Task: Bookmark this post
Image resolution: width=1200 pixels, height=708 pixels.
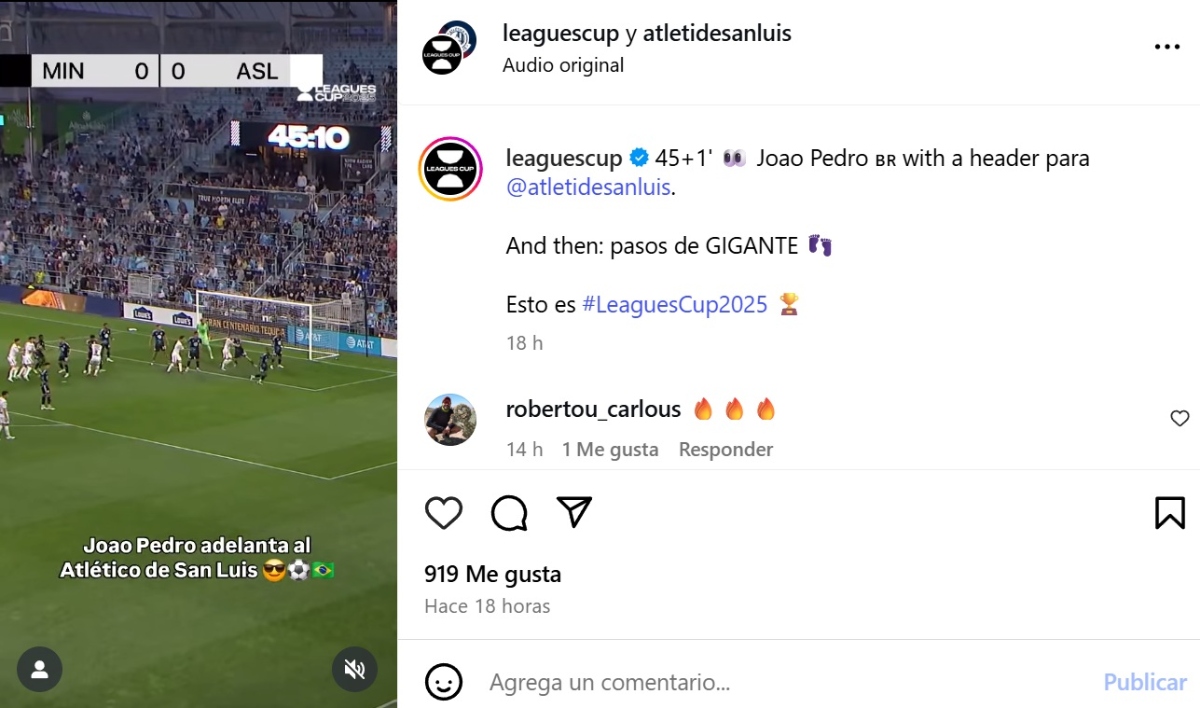Action: coord(1169,513)
